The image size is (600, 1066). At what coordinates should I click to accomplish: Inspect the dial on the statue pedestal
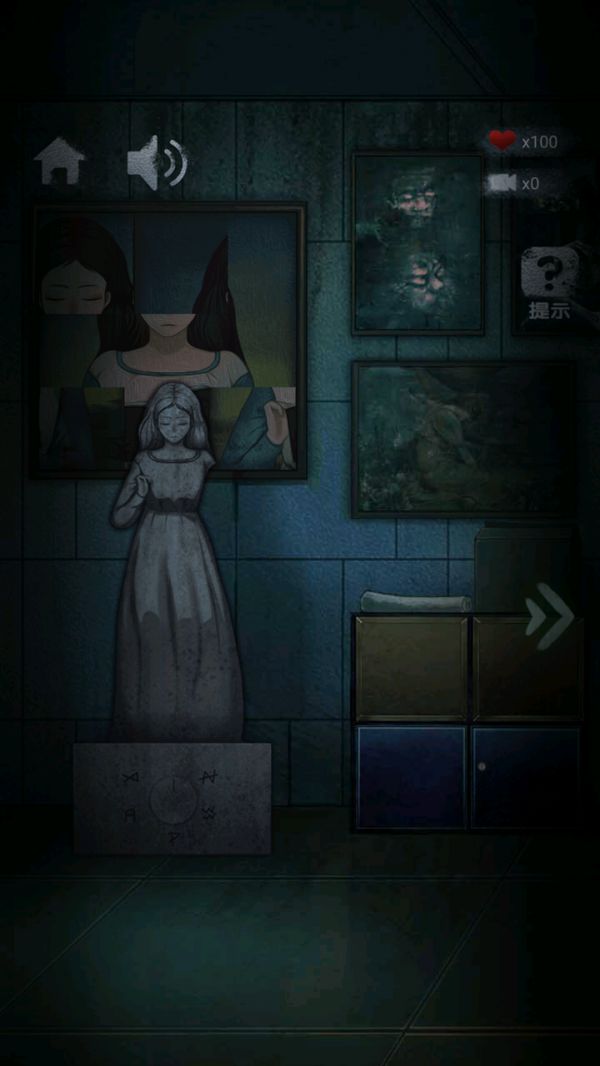click(x=172, y=798)
